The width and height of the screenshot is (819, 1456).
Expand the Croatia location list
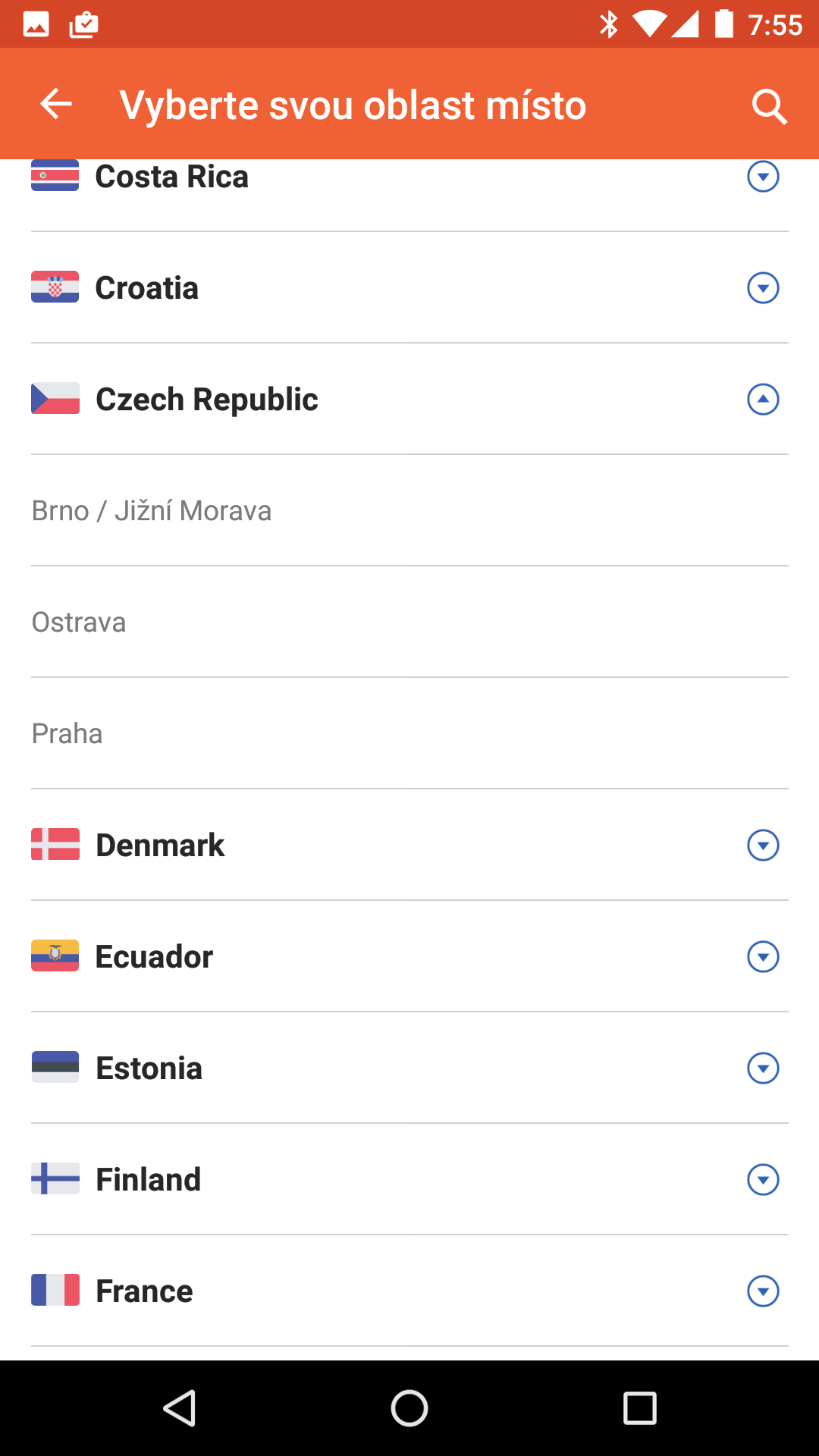pos(763,288)
